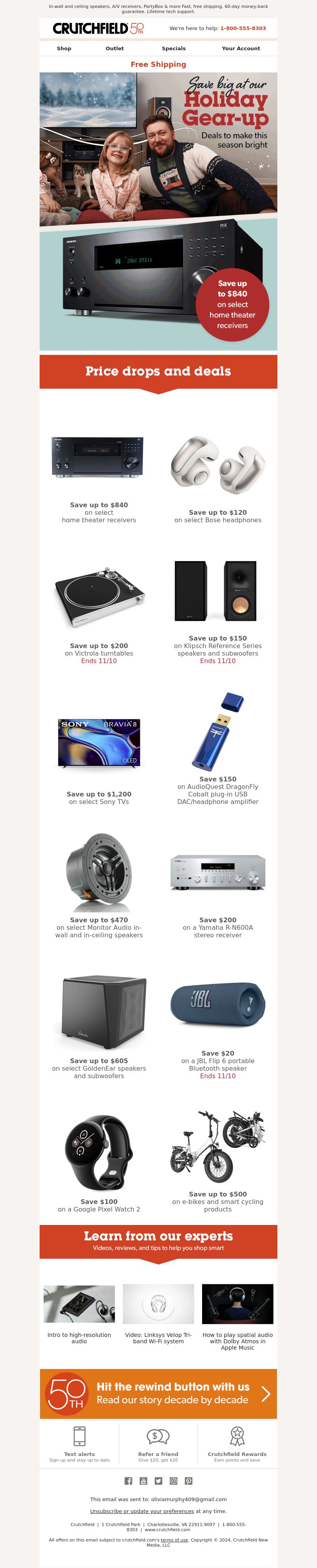The width and height of the screenshot is (317, 1568).
Task: Open the Sony TVs deal
Action: click(99, 755)
